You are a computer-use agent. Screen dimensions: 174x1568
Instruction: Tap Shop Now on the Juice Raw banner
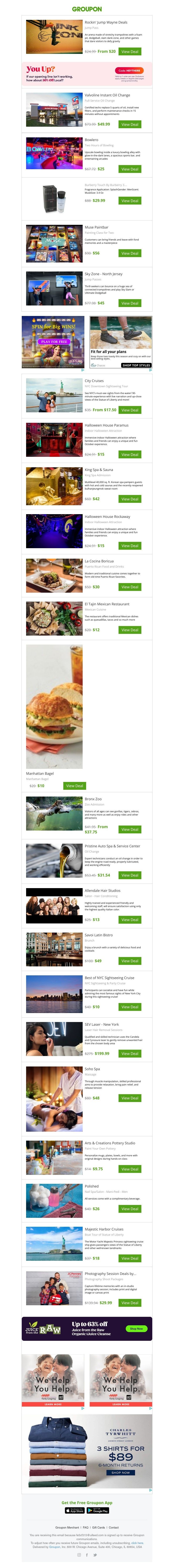coord(136,1329)
